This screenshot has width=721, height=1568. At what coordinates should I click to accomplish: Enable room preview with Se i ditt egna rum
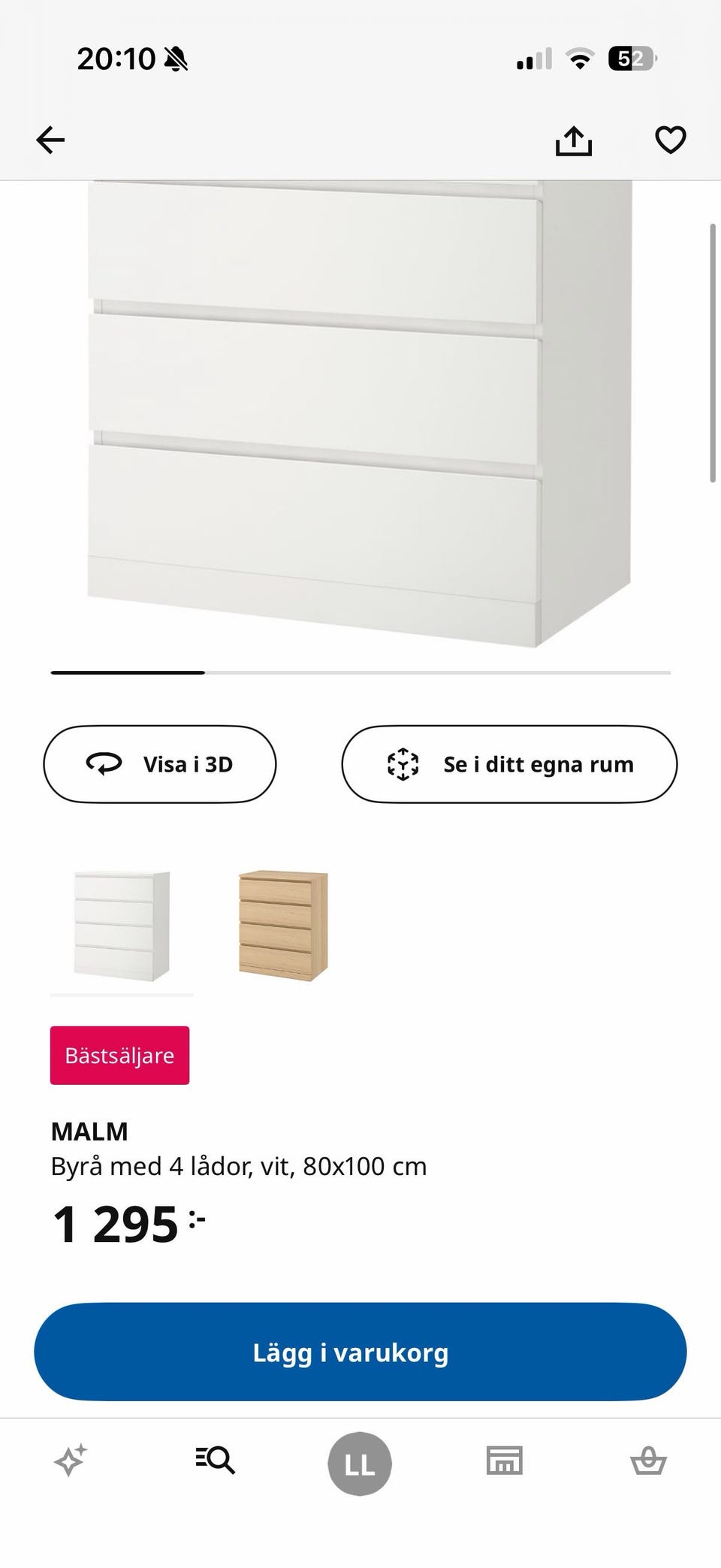point(509,764)
